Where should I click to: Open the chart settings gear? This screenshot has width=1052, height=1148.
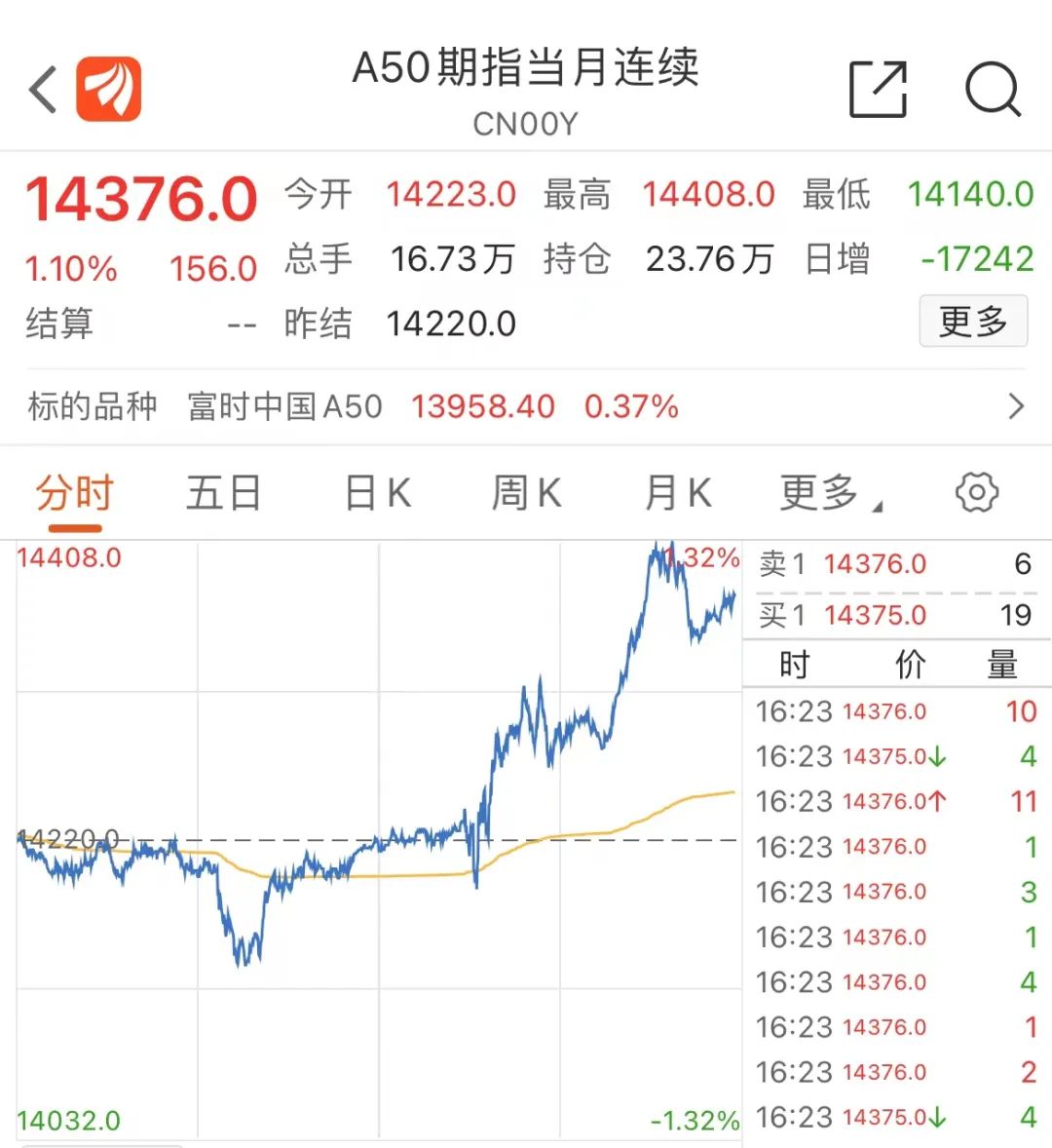pos(974,493)
